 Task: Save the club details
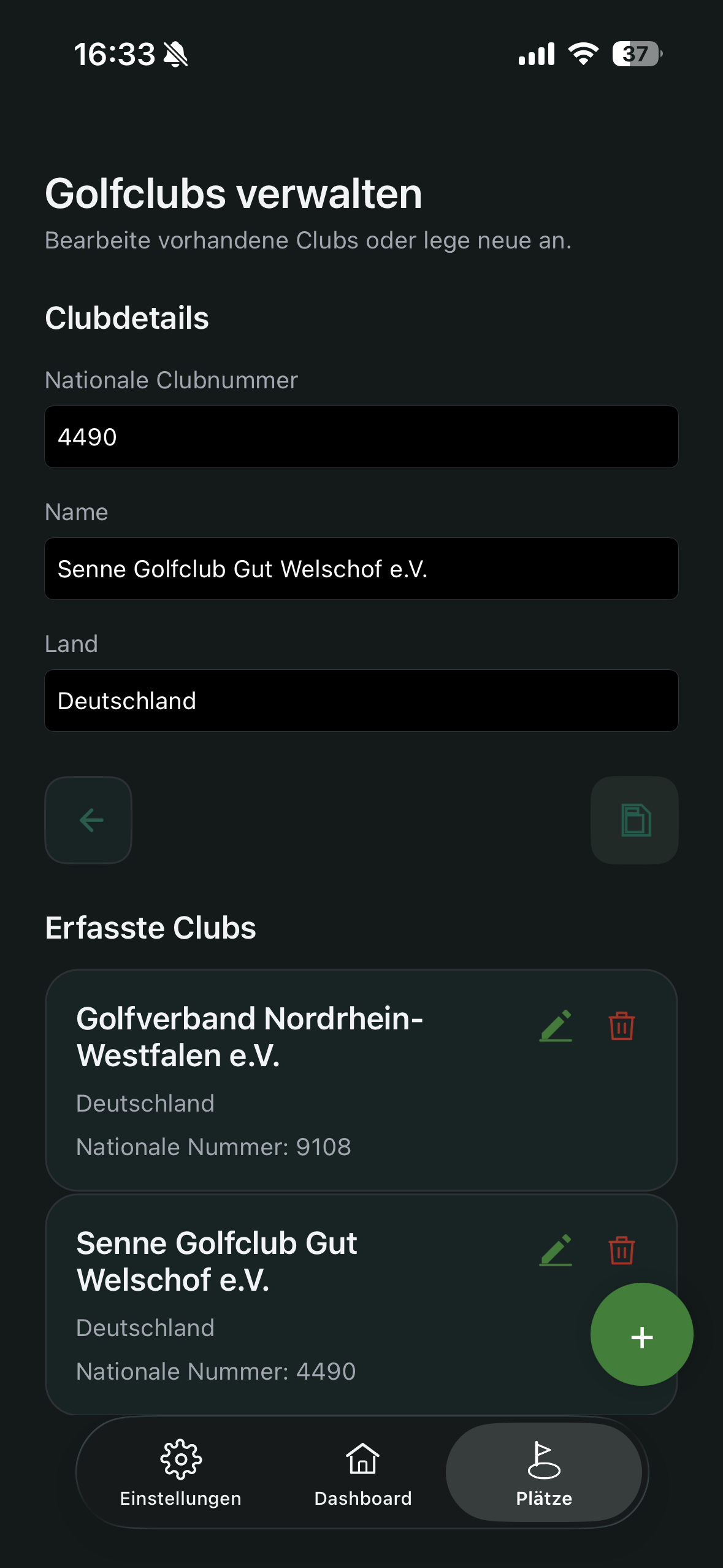point(635,820)
